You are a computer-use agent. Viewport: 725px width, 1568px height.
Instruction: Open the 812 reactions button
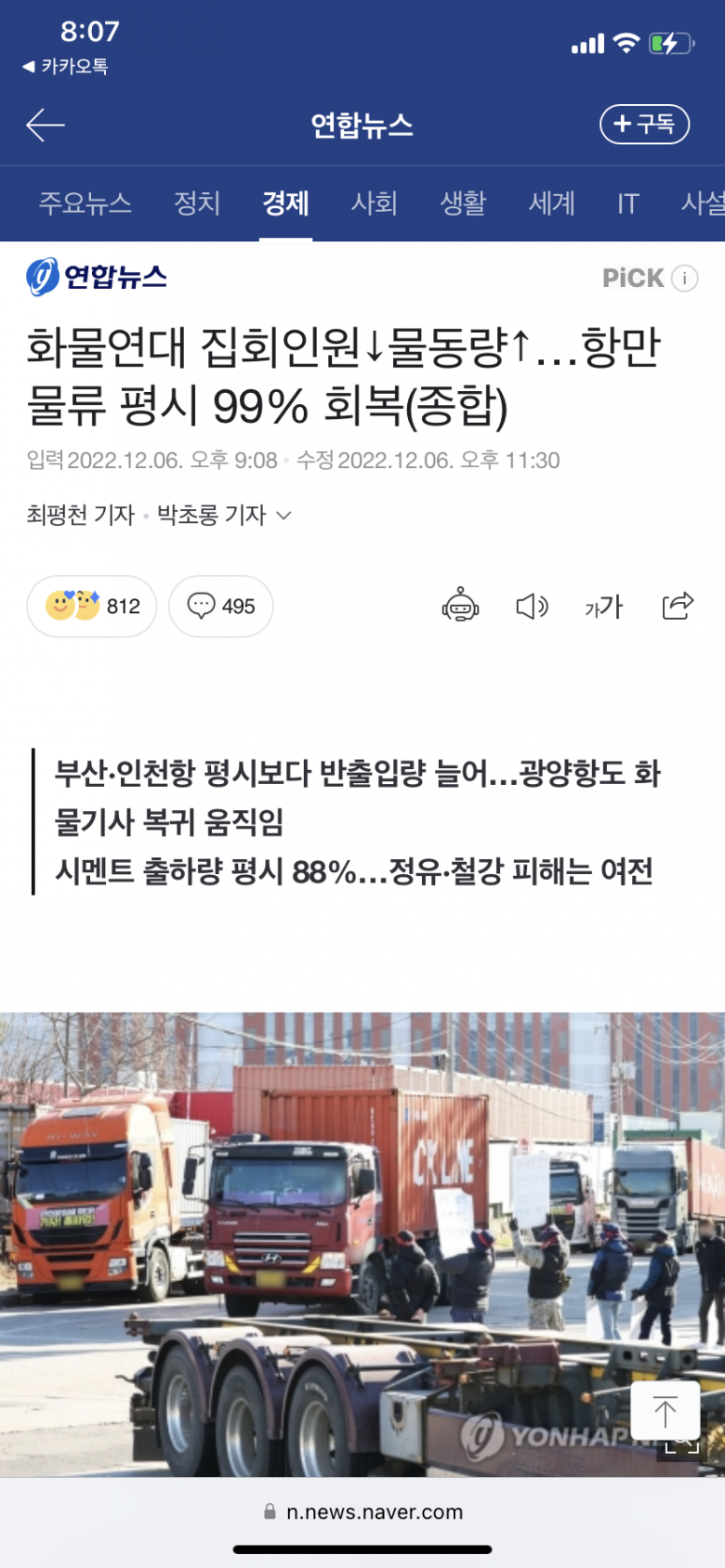[x=92, y=607]
